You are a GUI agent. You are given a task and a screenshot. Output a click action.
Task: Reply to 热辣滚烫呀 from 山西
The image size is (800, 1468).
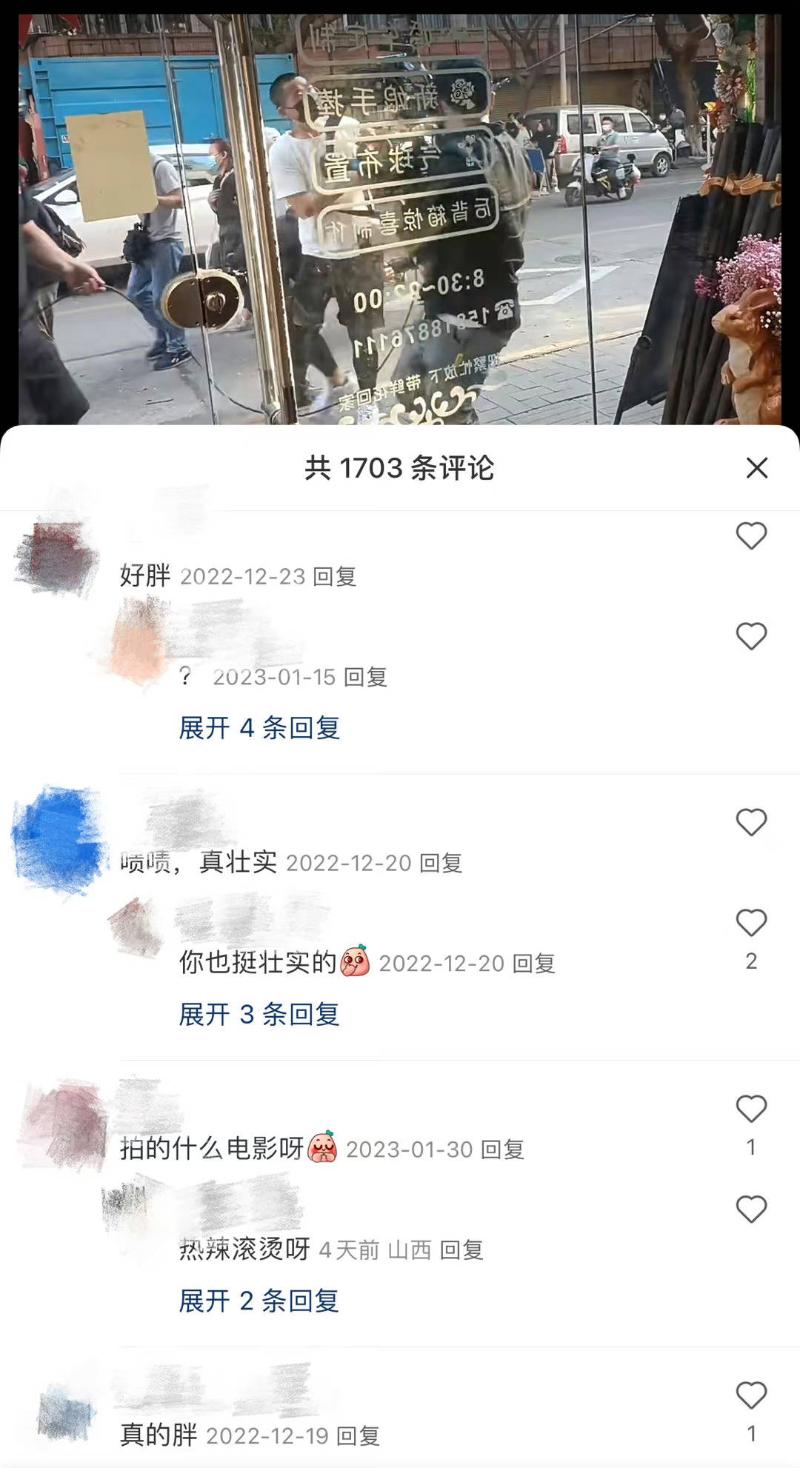tap(461, 1250)
